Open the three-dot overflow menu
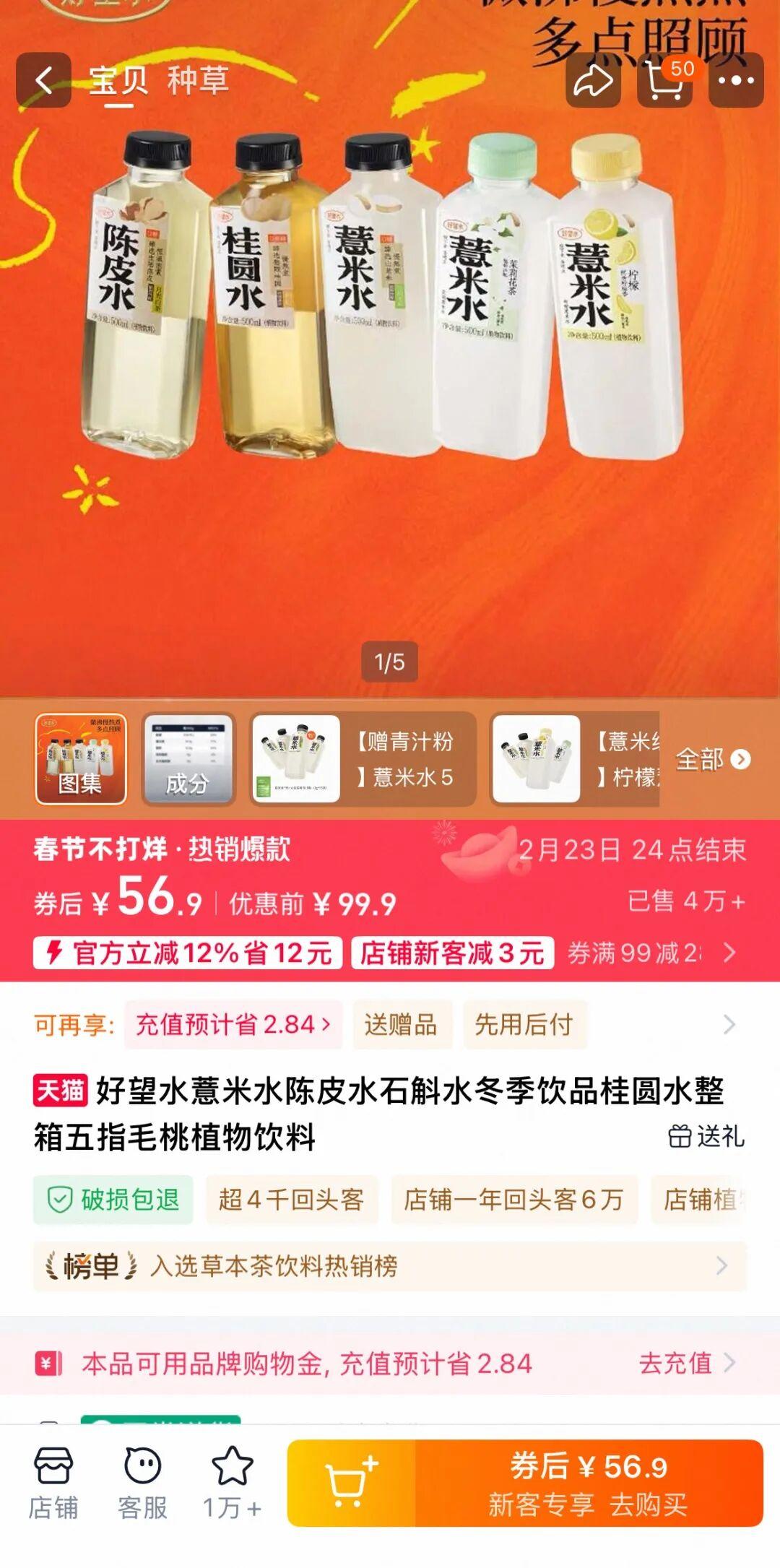The image size is (780, 1568). point(736,80)
